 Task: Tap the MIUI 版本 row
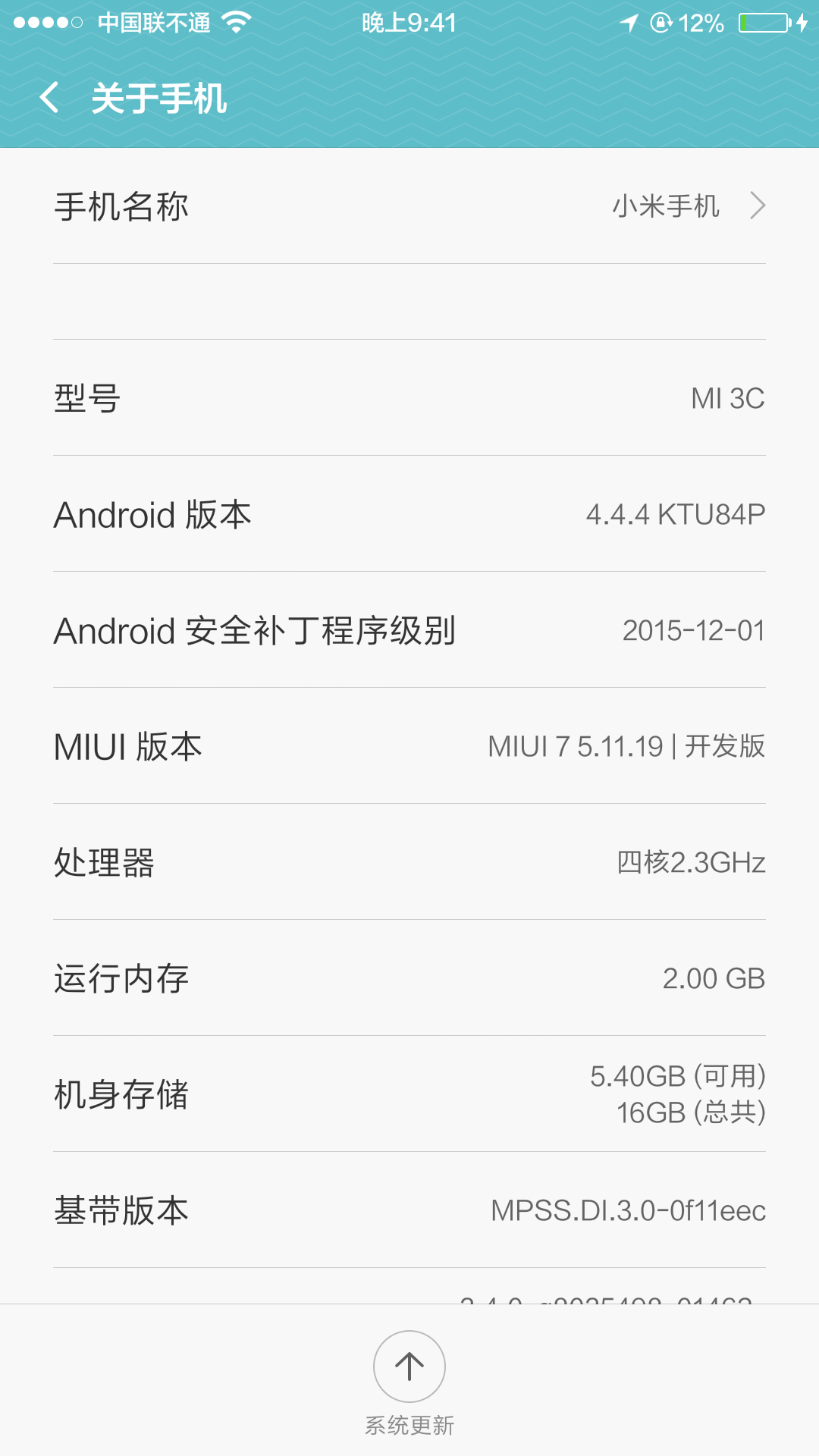tap(409, 746)
